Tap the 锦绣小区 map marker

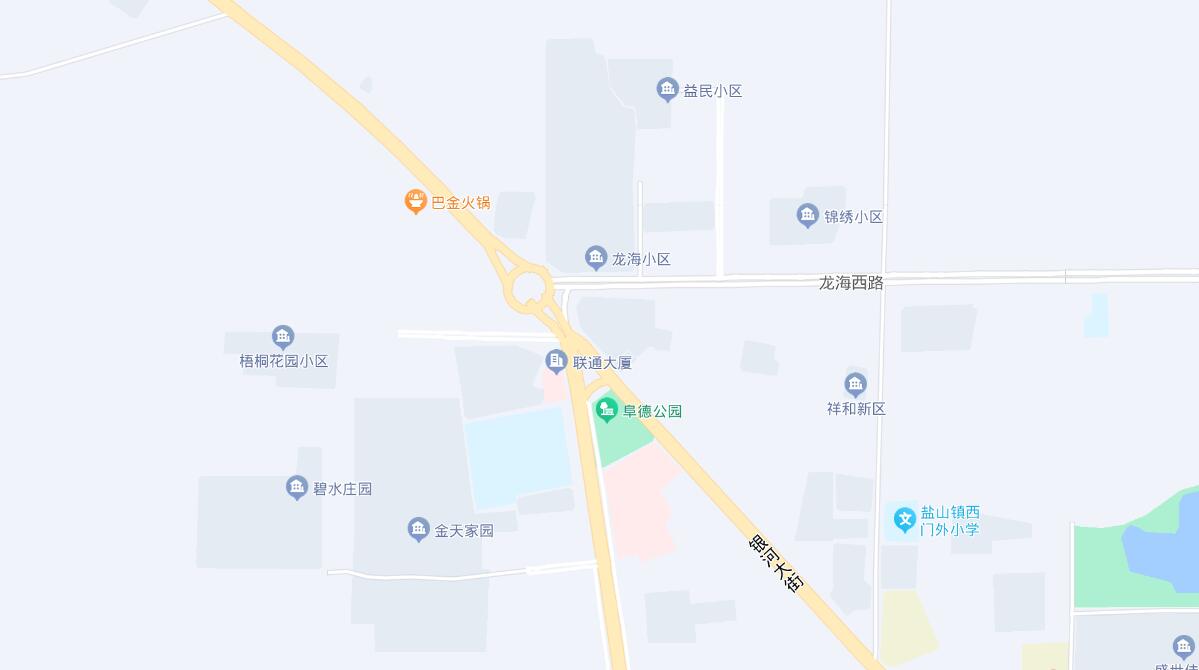(x=808, y=216)
